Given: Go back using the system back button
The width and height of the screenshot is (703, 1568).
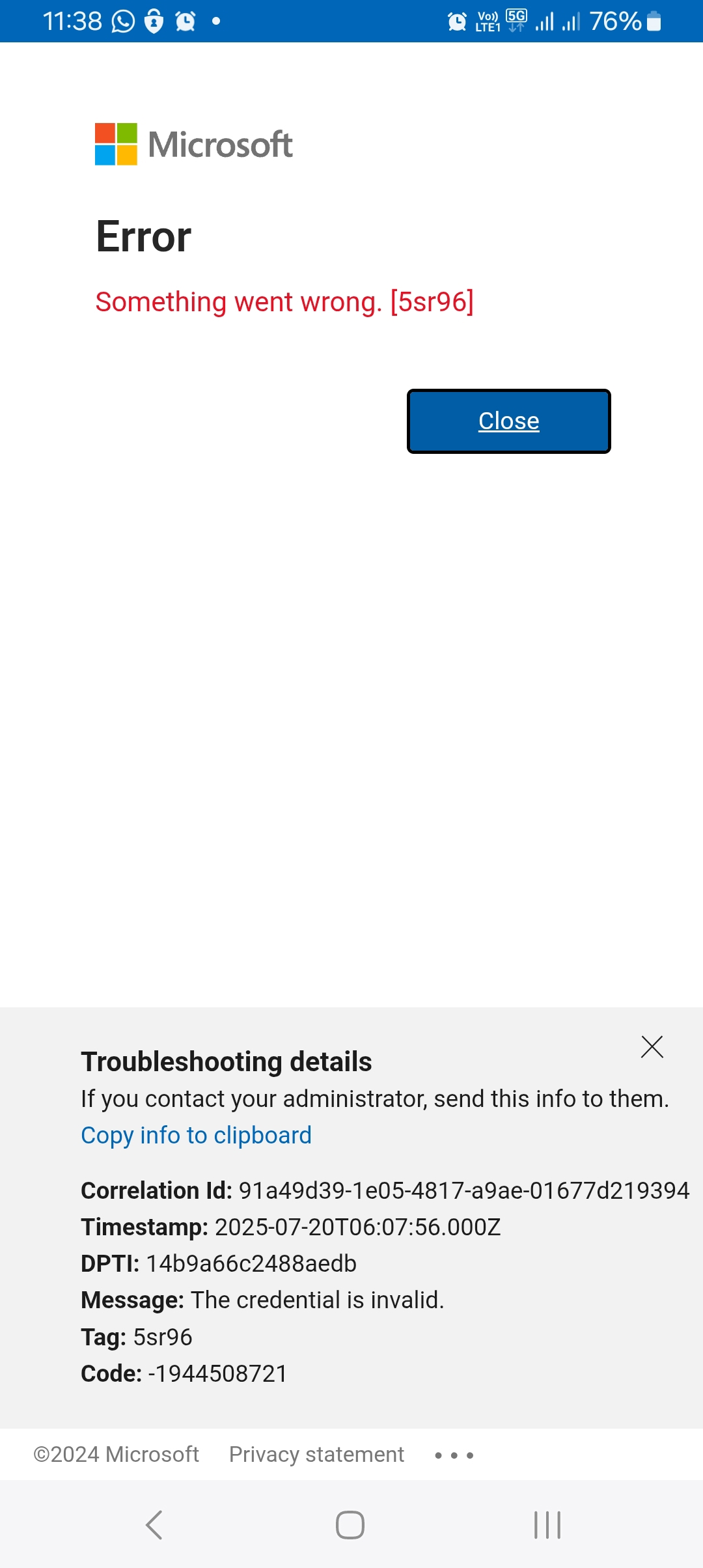Looking at the screenshot, I should click(x=154, y=1525).
